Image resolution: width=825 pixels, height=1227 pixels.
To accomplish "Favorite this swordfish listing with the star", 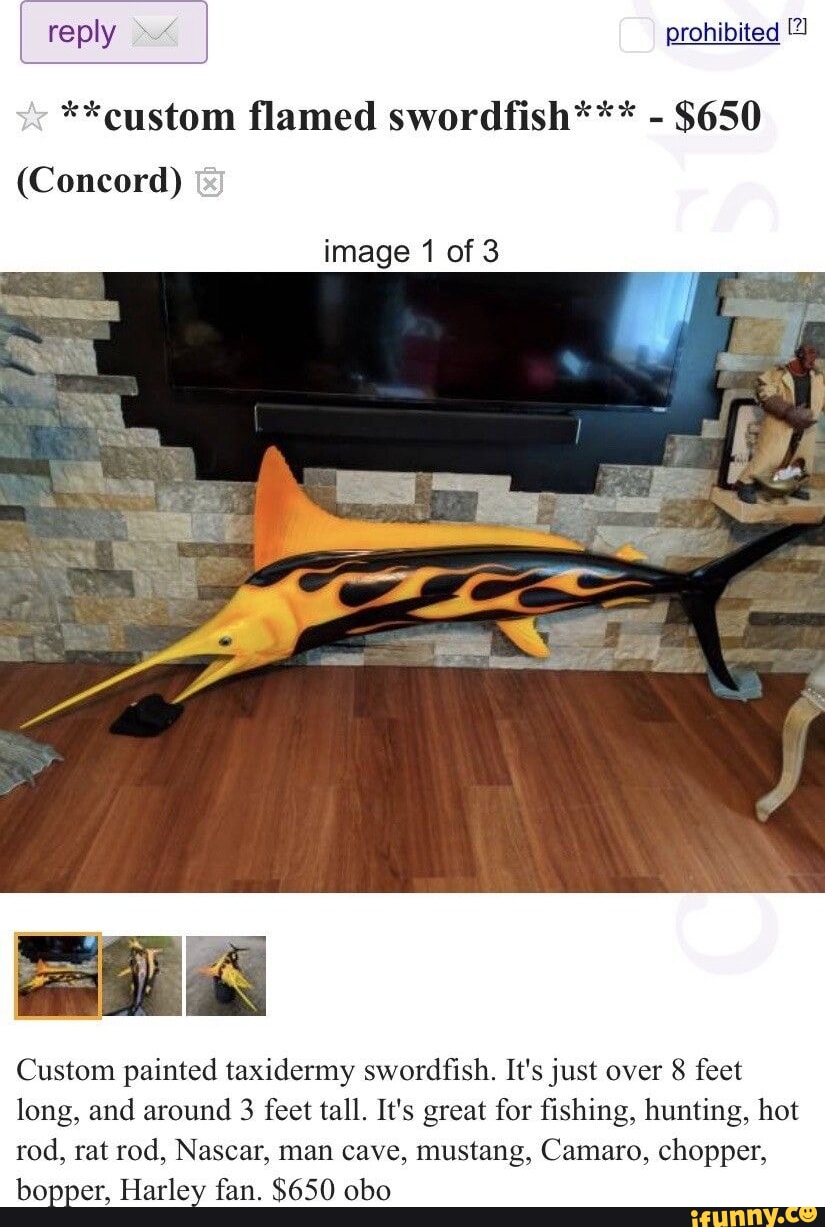I will [32, 119].
